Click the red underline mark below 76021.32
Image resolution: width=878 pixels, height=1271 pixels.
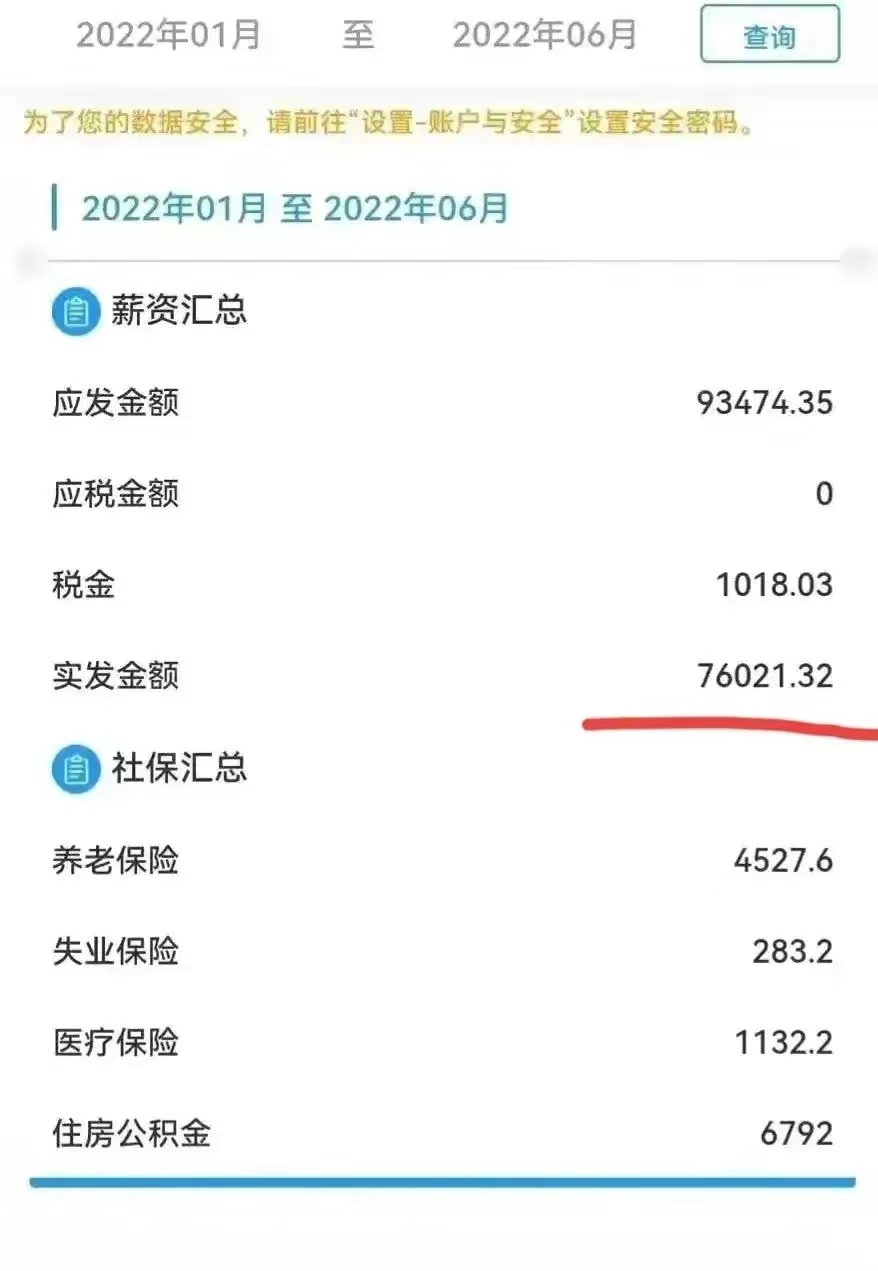[725, 724]
